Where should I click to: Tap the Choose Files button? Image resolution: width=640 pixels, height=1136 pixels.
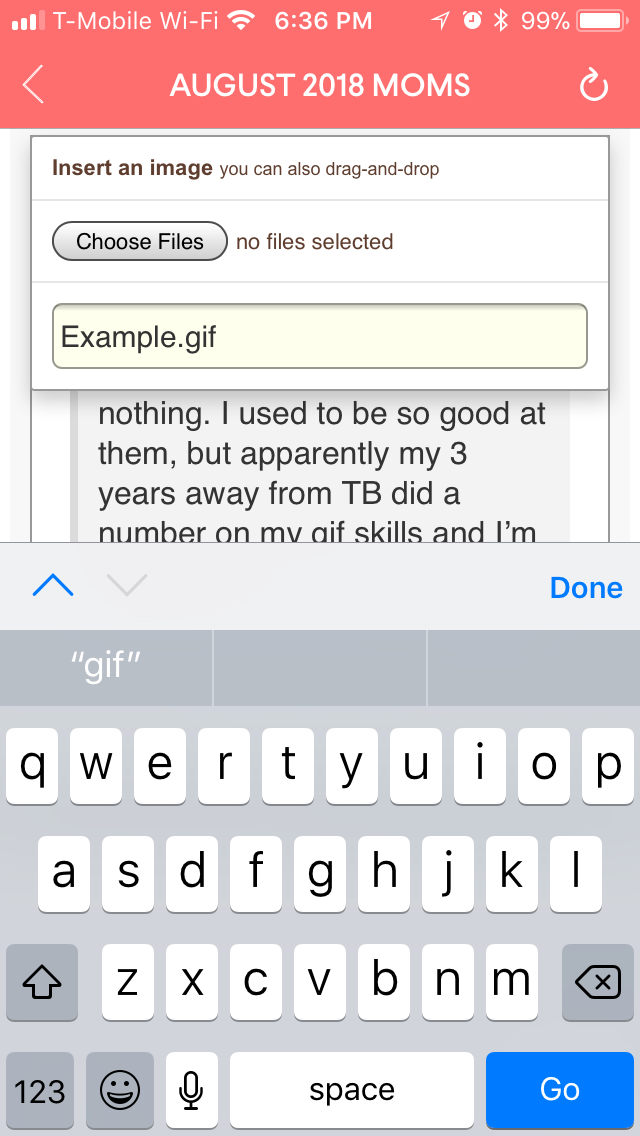(x=140, y=241)
